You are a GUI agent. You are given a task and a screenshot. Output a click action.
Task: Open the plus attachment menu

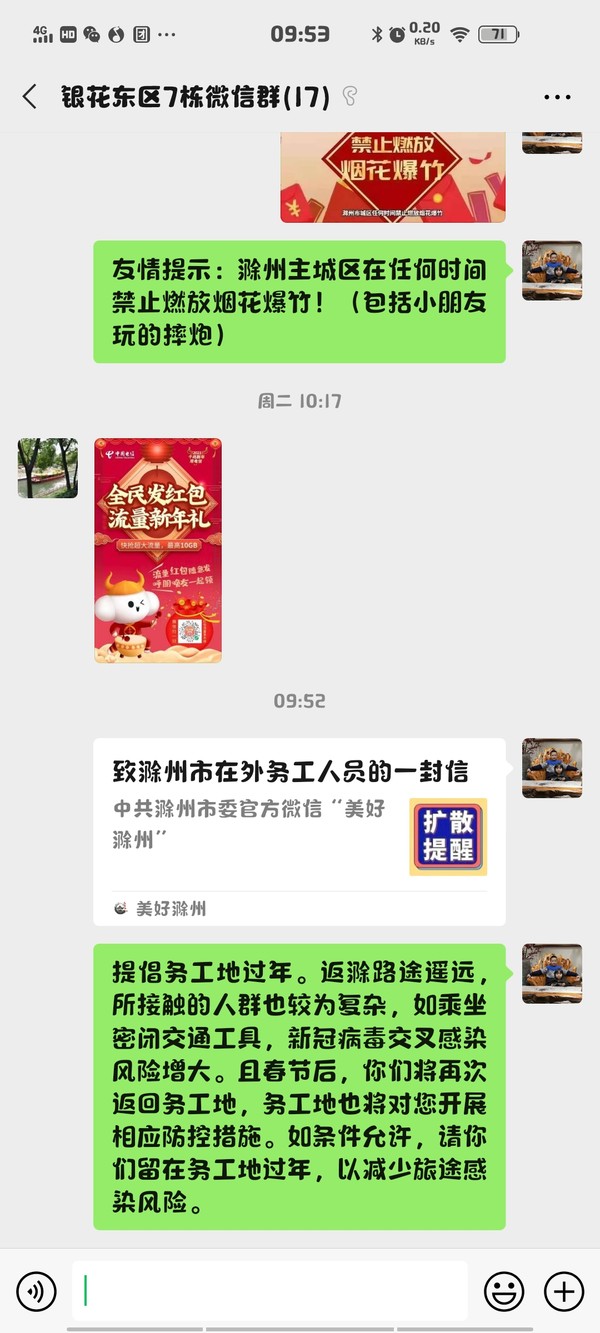click(x=564, y=1292)
